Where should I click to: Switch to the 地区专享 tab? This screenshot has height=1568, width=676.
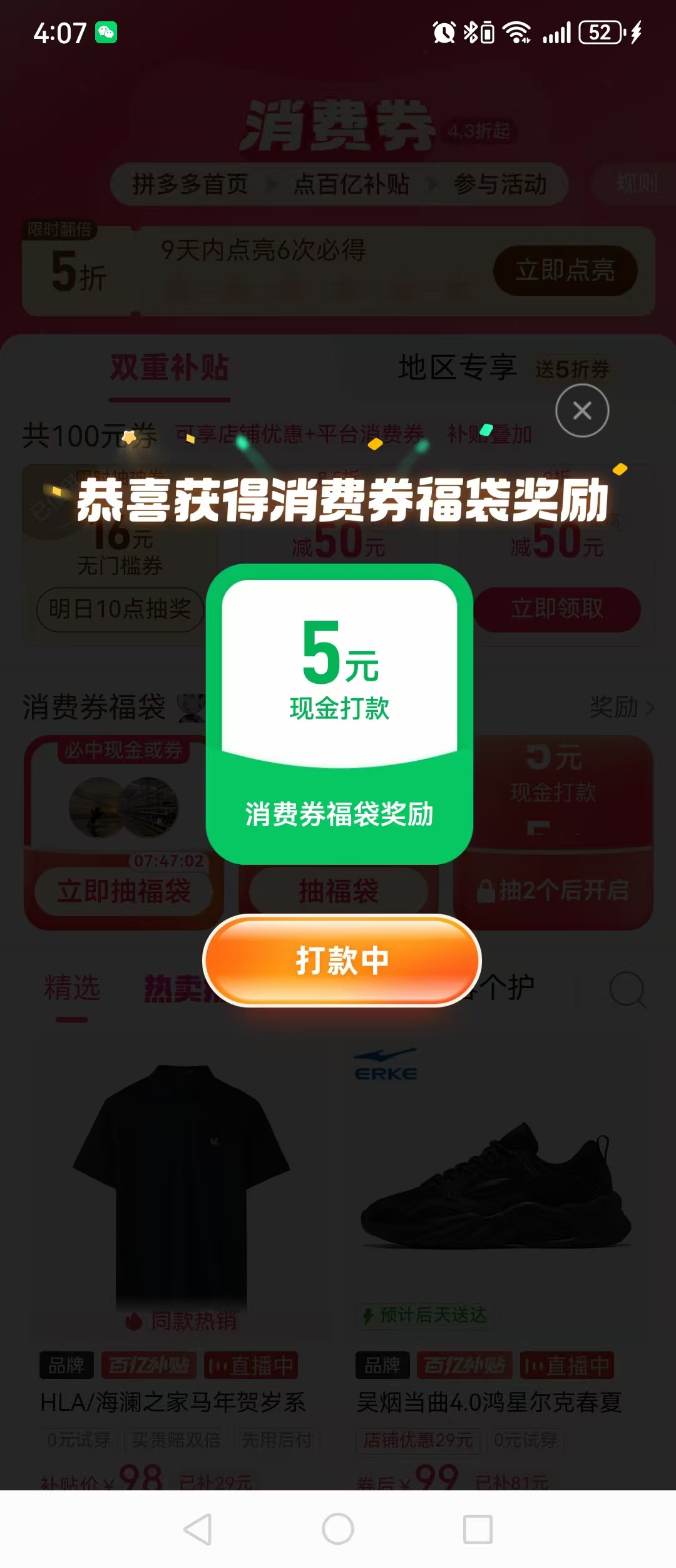point(458,365)
